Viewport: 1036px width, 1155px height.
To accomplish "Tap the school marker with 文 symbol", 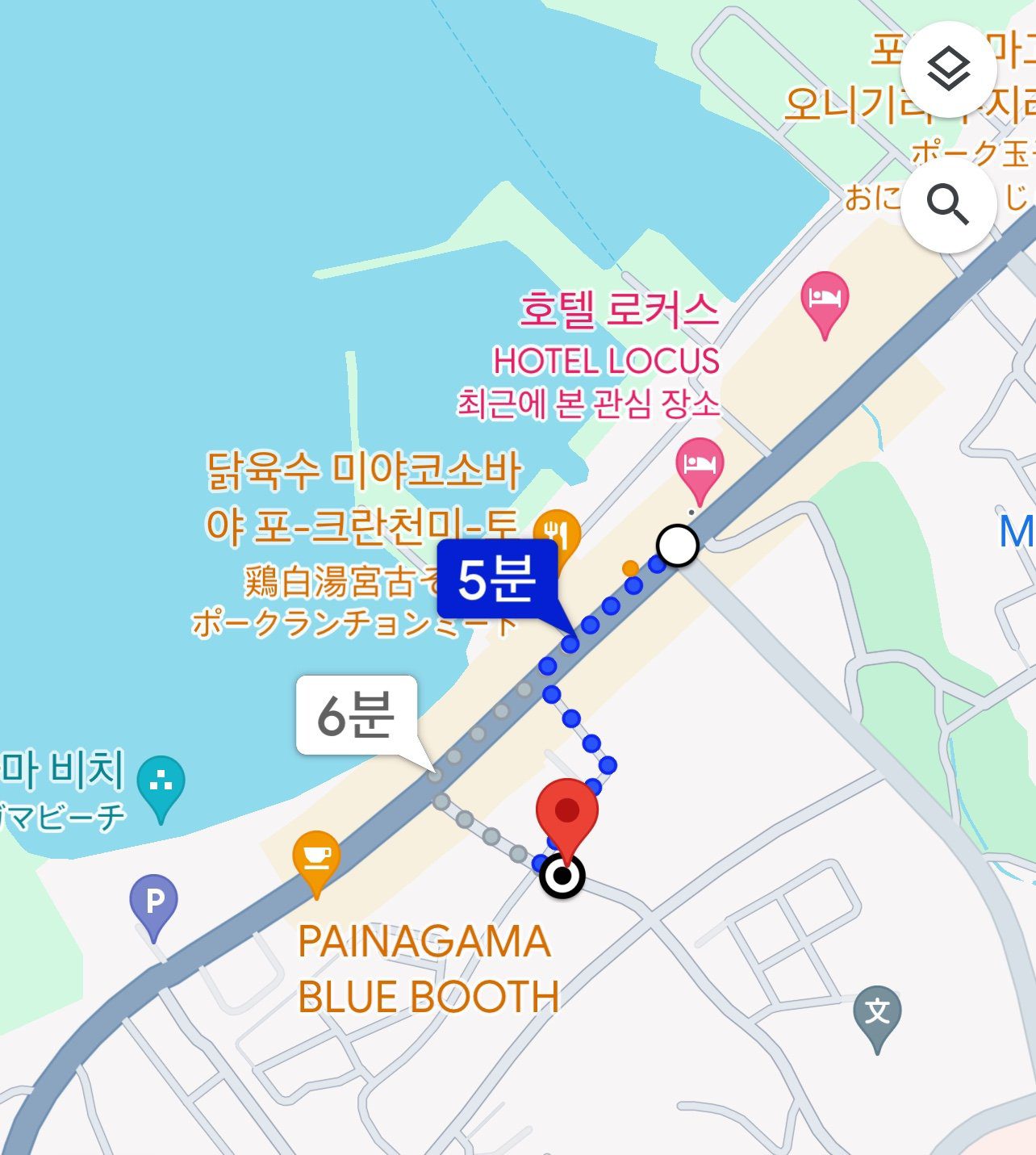I will point(877,1013).
